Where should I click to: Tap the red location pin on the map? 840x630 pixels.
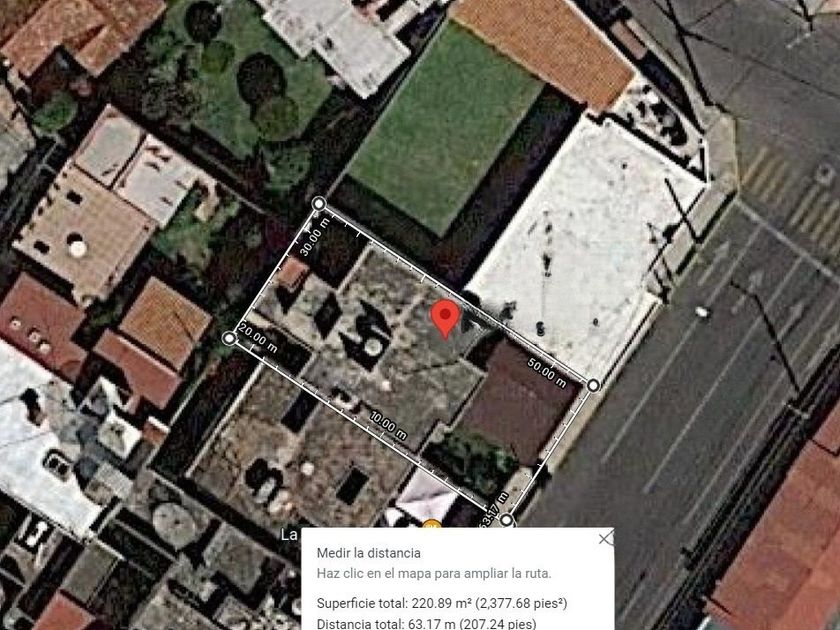coord(445,319)
